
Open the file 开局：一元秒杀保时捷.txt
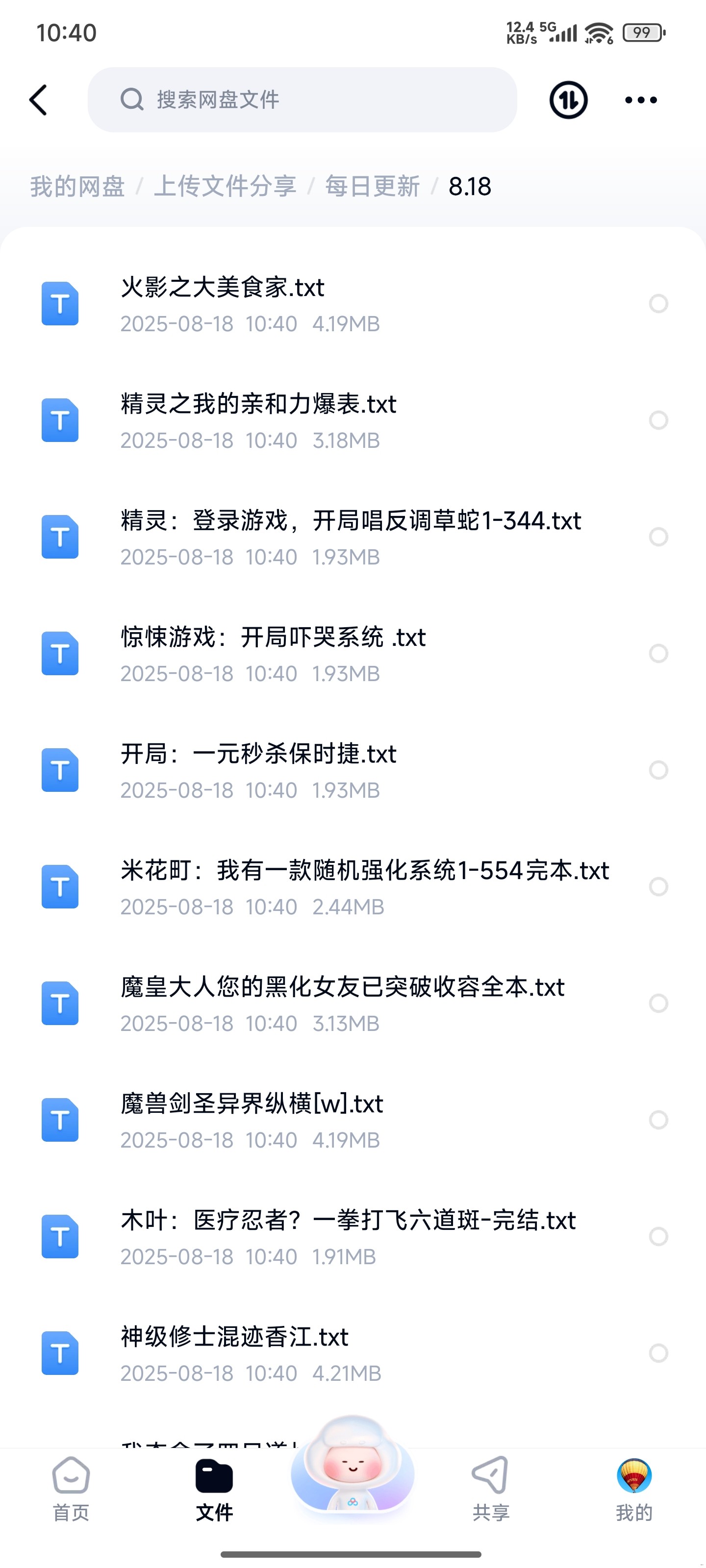(x=258, y=754)
